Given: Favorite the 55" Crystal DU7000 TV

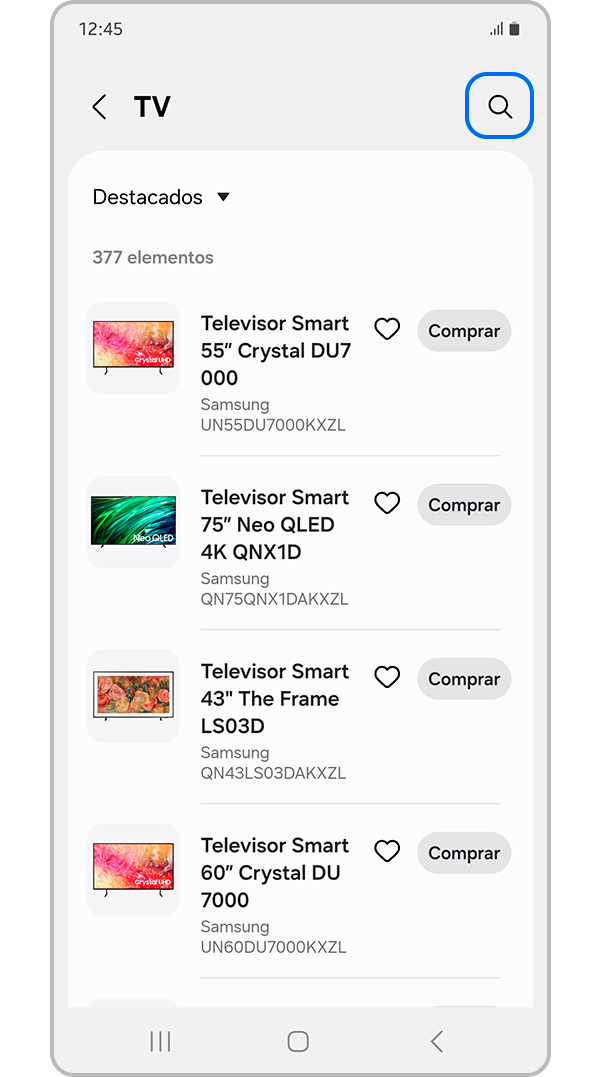Looking at the screenshot, I should 387,329.
